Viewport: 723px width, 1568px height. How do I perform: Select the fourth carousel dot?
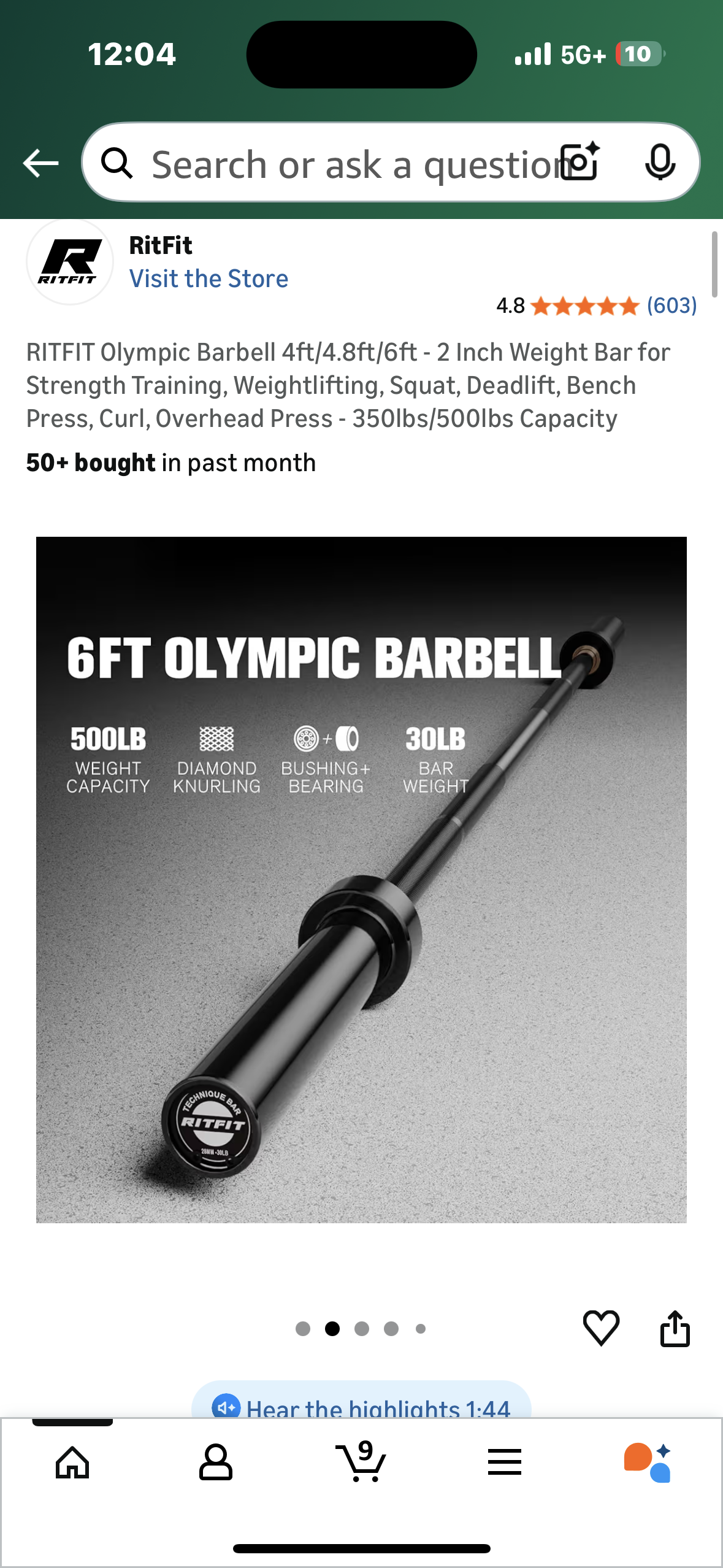(x=391, y=1328)
